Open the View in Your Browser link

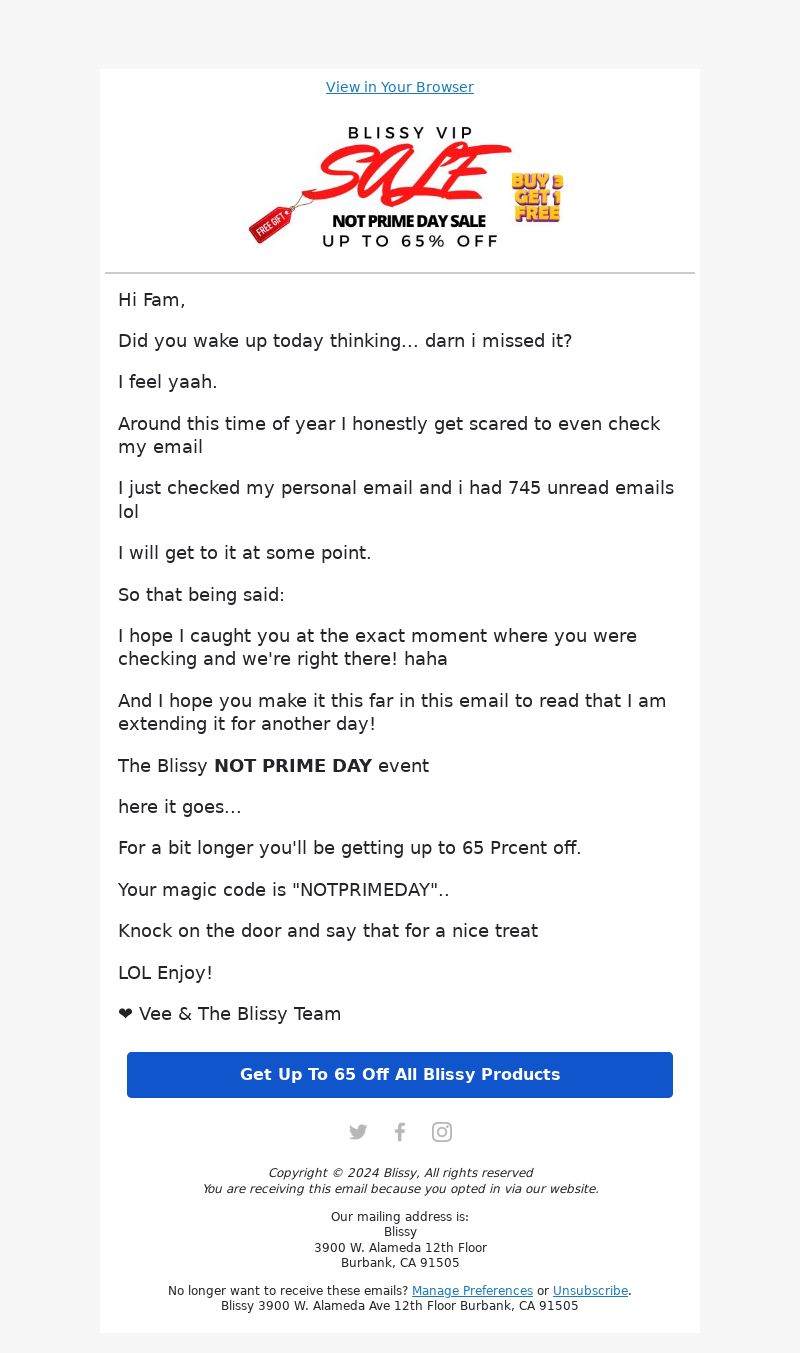point(400,87)
